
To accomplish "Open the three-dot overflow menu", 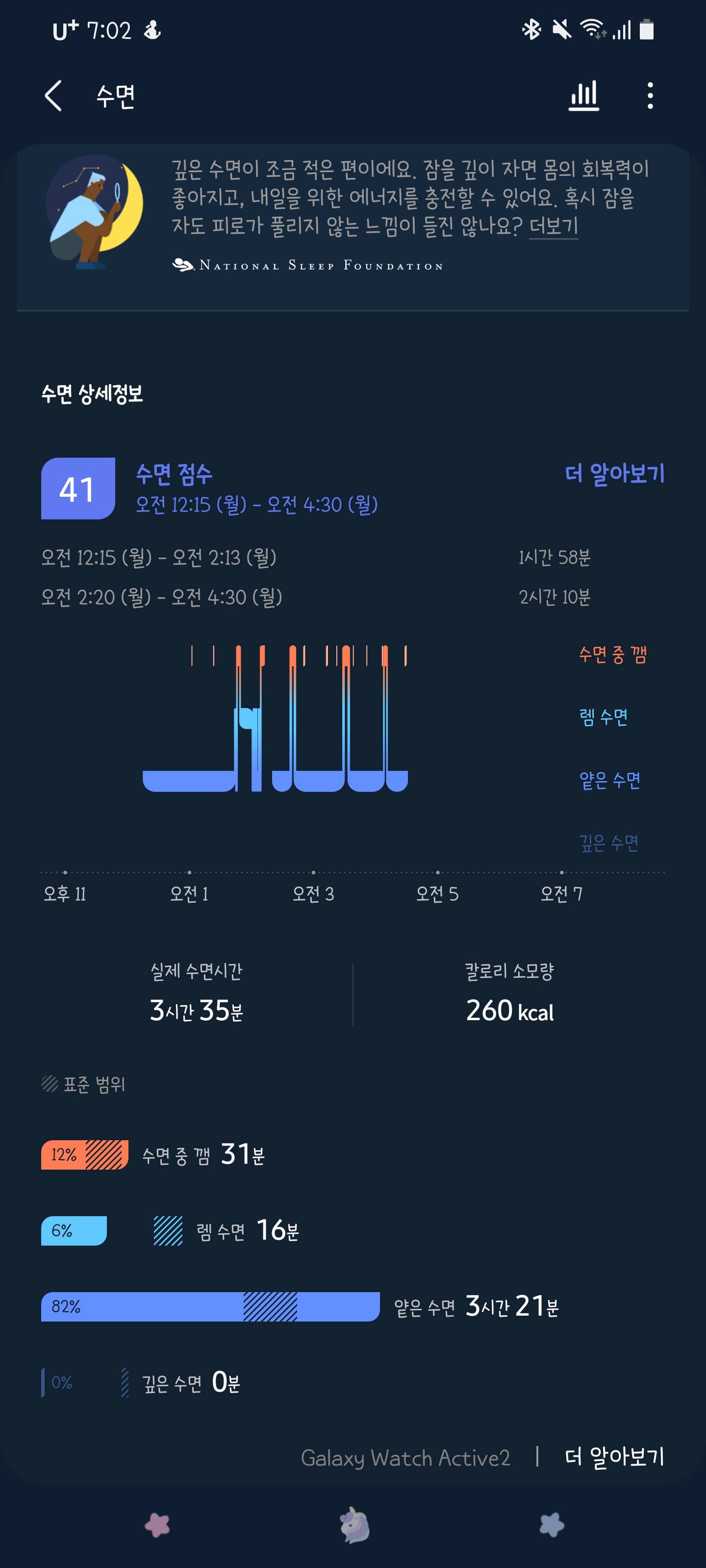I will click(x=650, y=96).
